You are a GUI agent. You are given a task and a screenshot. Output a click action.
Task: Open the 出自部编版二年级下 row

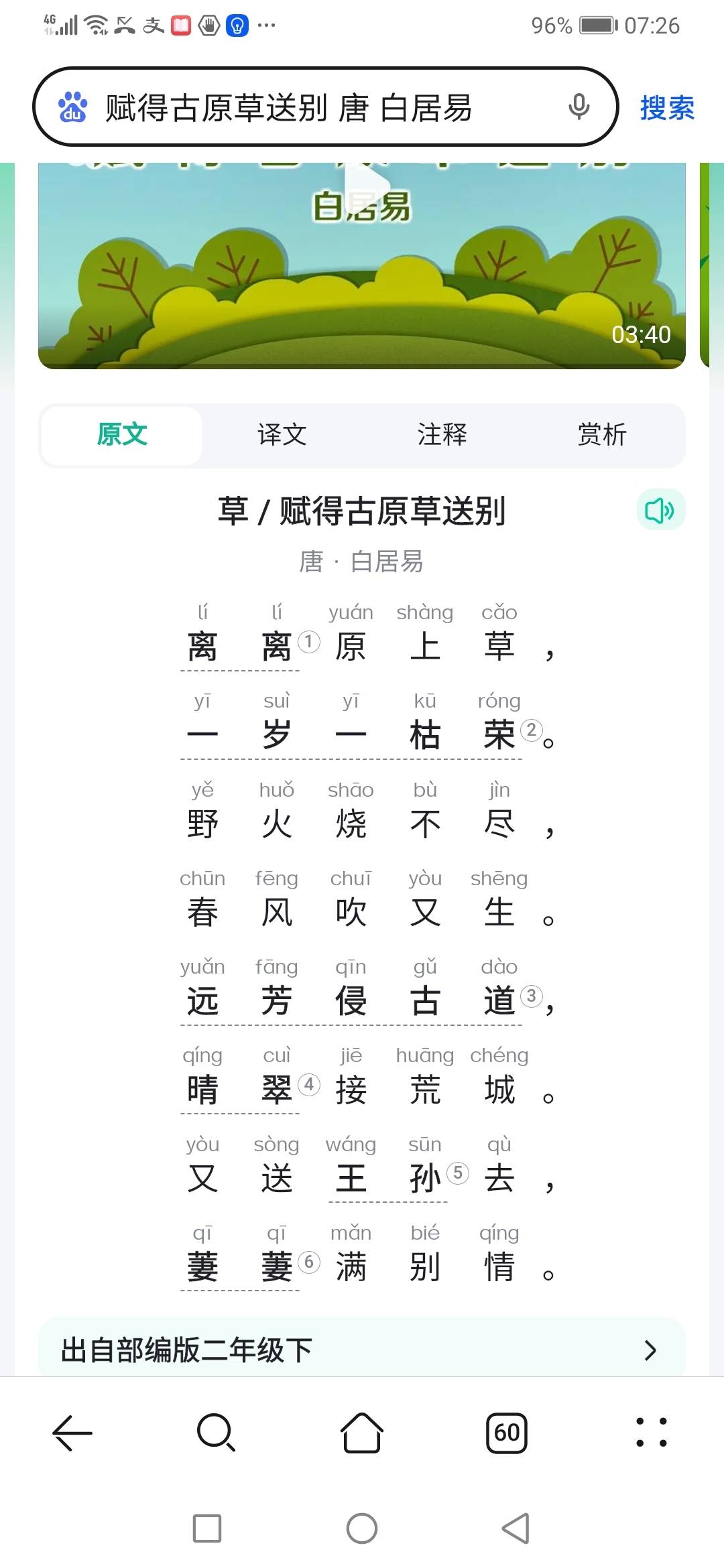pyautogui.click(x=362, y=1349)
